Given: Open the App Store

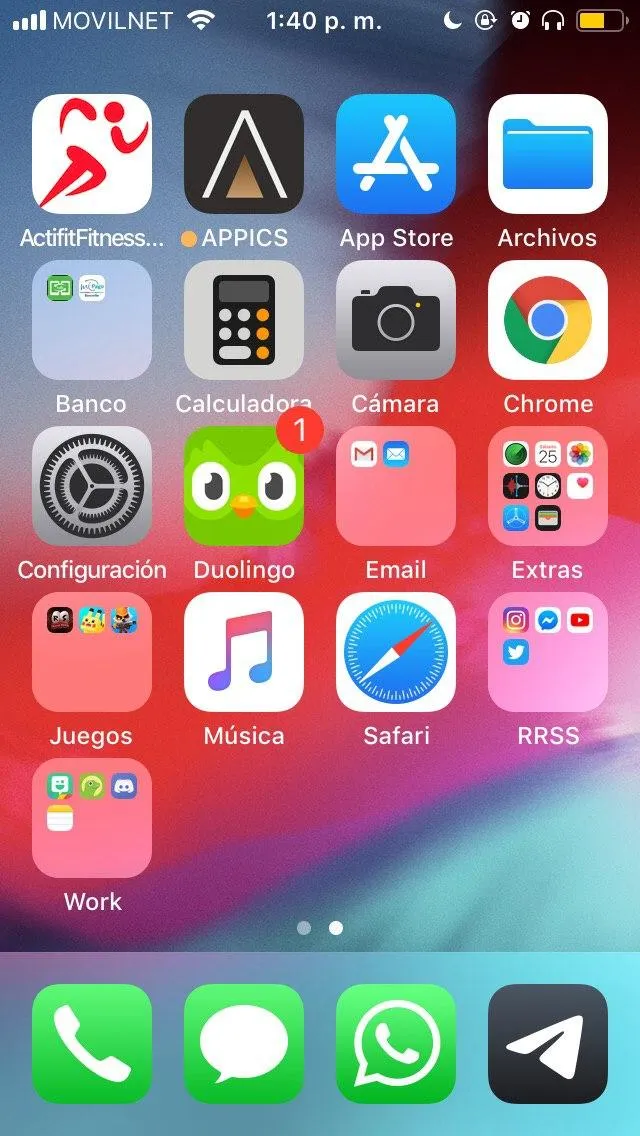Looking at the screenshot, I should (396, 154).
